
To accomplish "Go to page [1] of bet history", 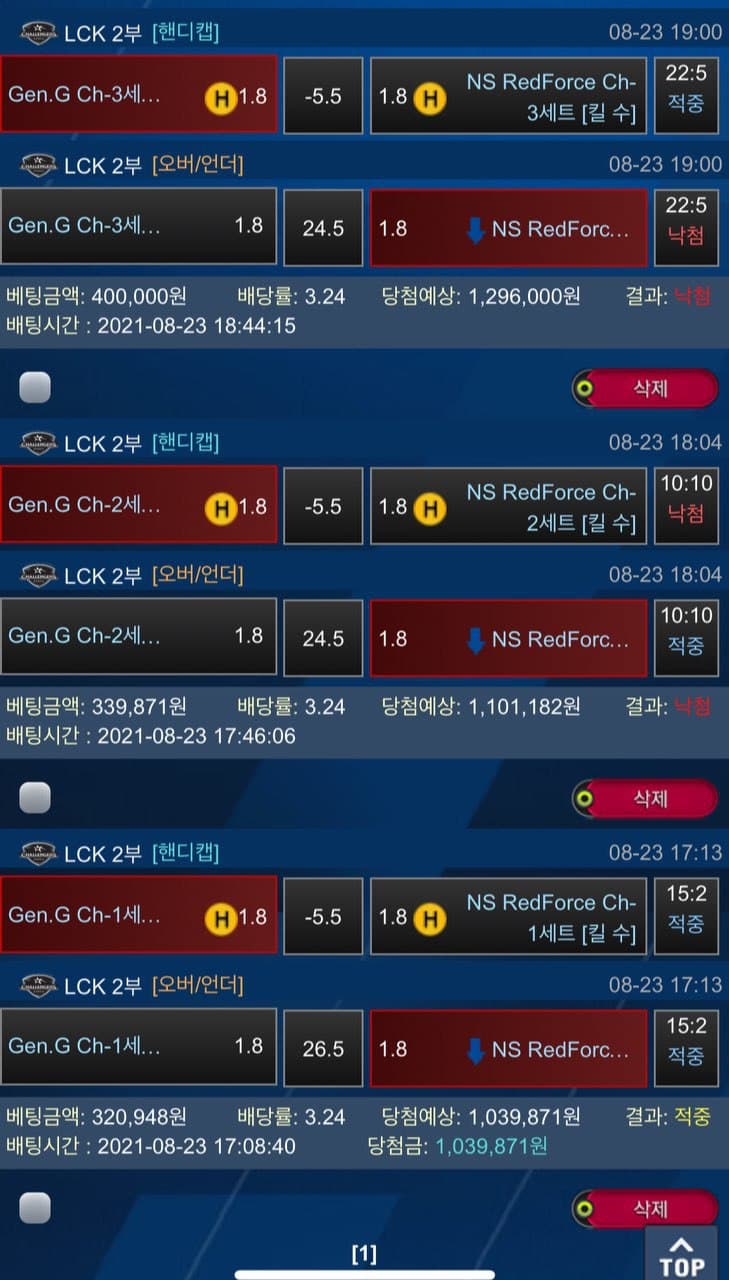I will point(364,1254).
